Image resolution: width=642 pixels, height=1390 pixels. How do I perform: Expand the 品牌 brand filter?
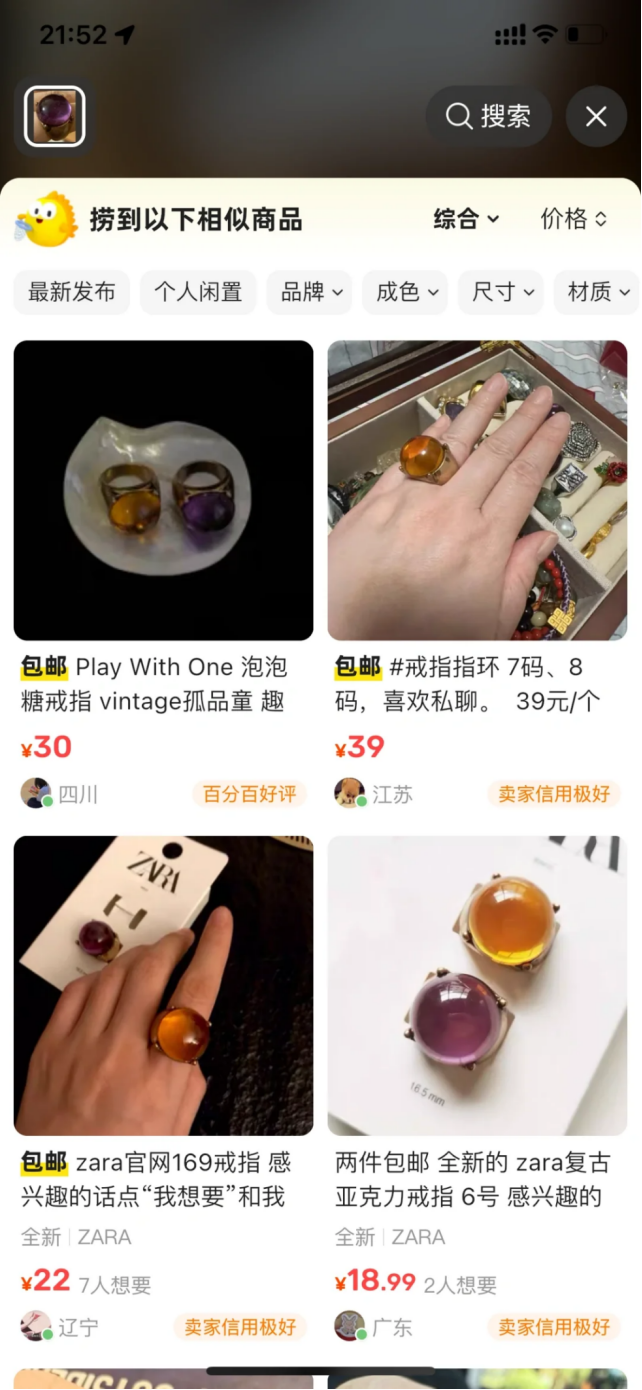pyautogui.click(x=311, y=292)
